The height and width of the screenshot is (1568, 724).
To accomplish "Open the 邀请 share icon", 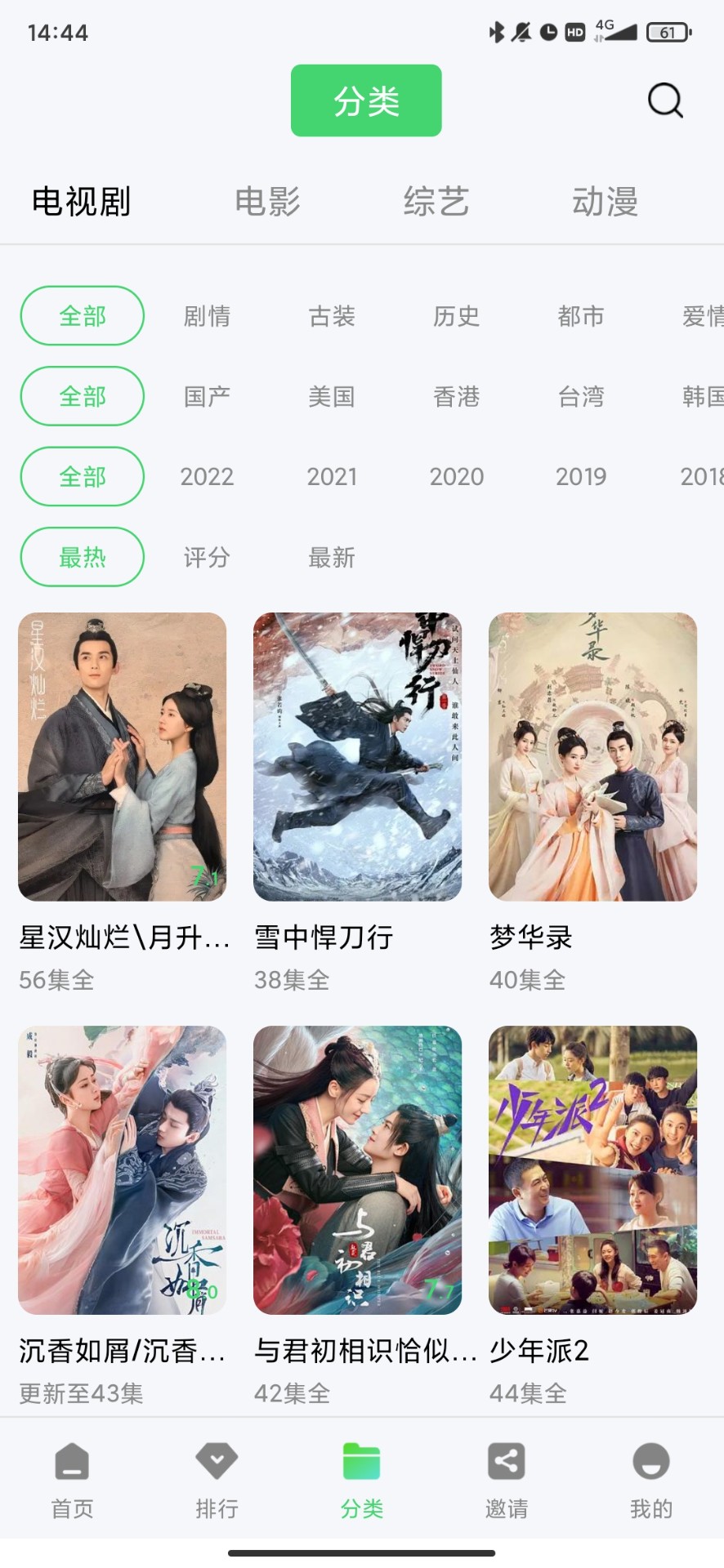I will click(506, 1460).
